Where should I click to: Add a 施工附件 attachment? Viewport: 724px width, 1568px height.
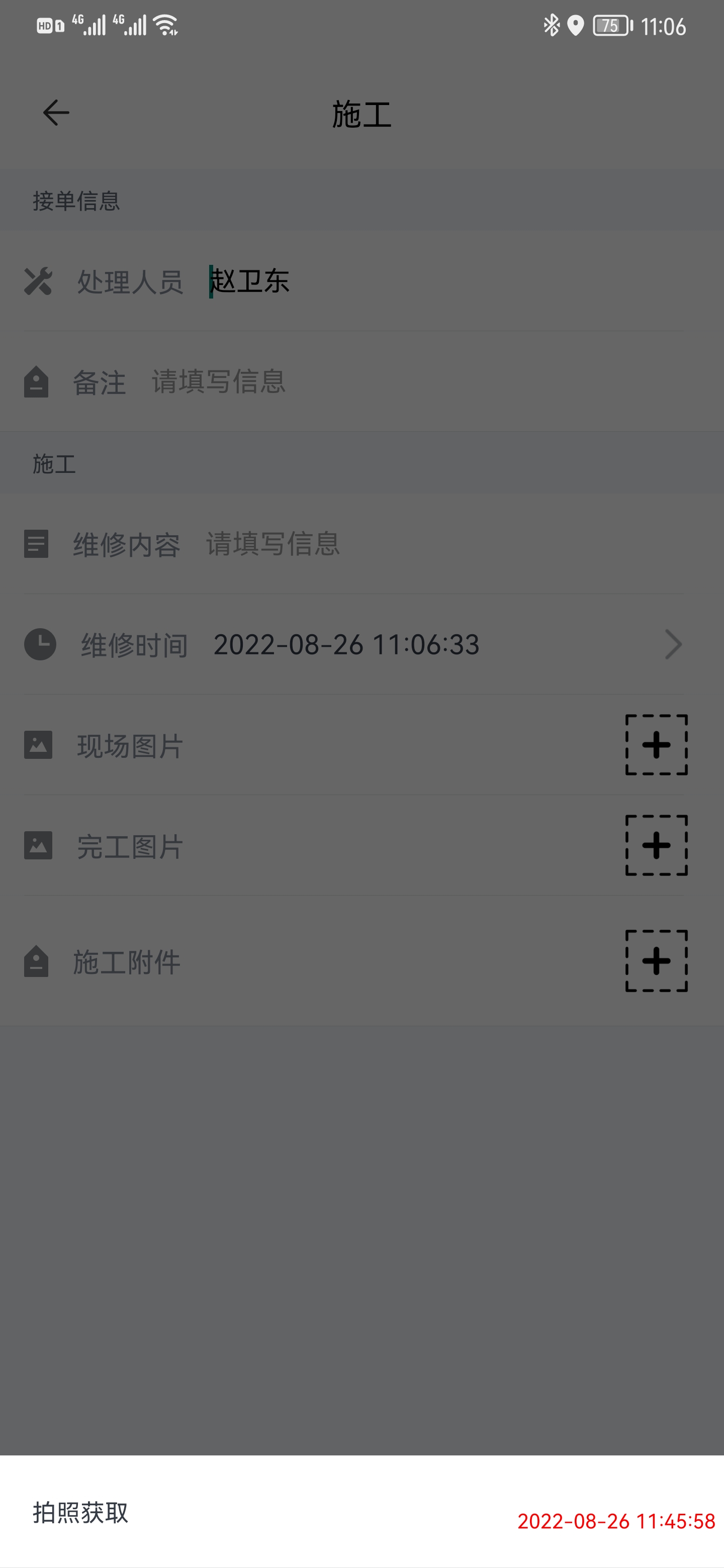[656, 960]
